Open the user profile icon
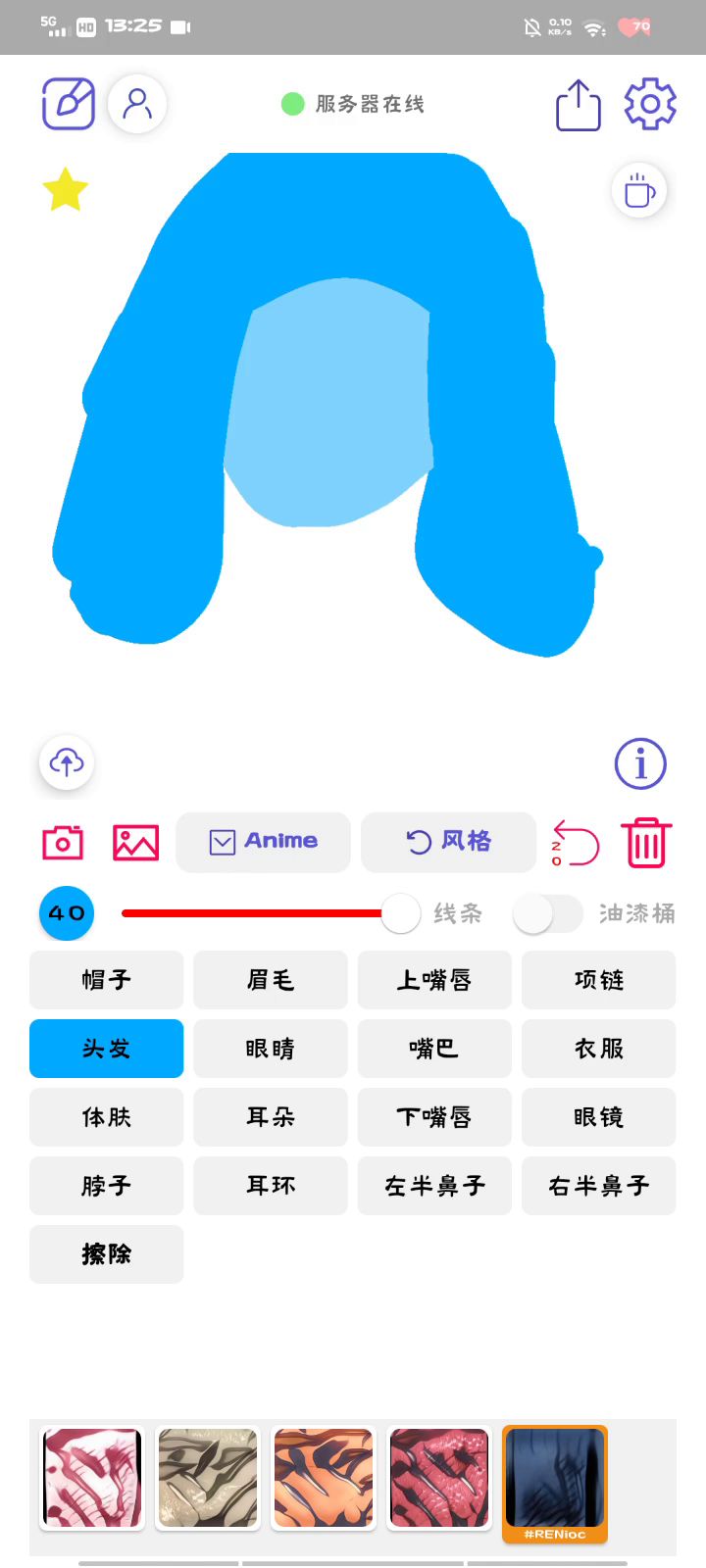This screenshot has width=706, height=1568. tap(137, 104)
